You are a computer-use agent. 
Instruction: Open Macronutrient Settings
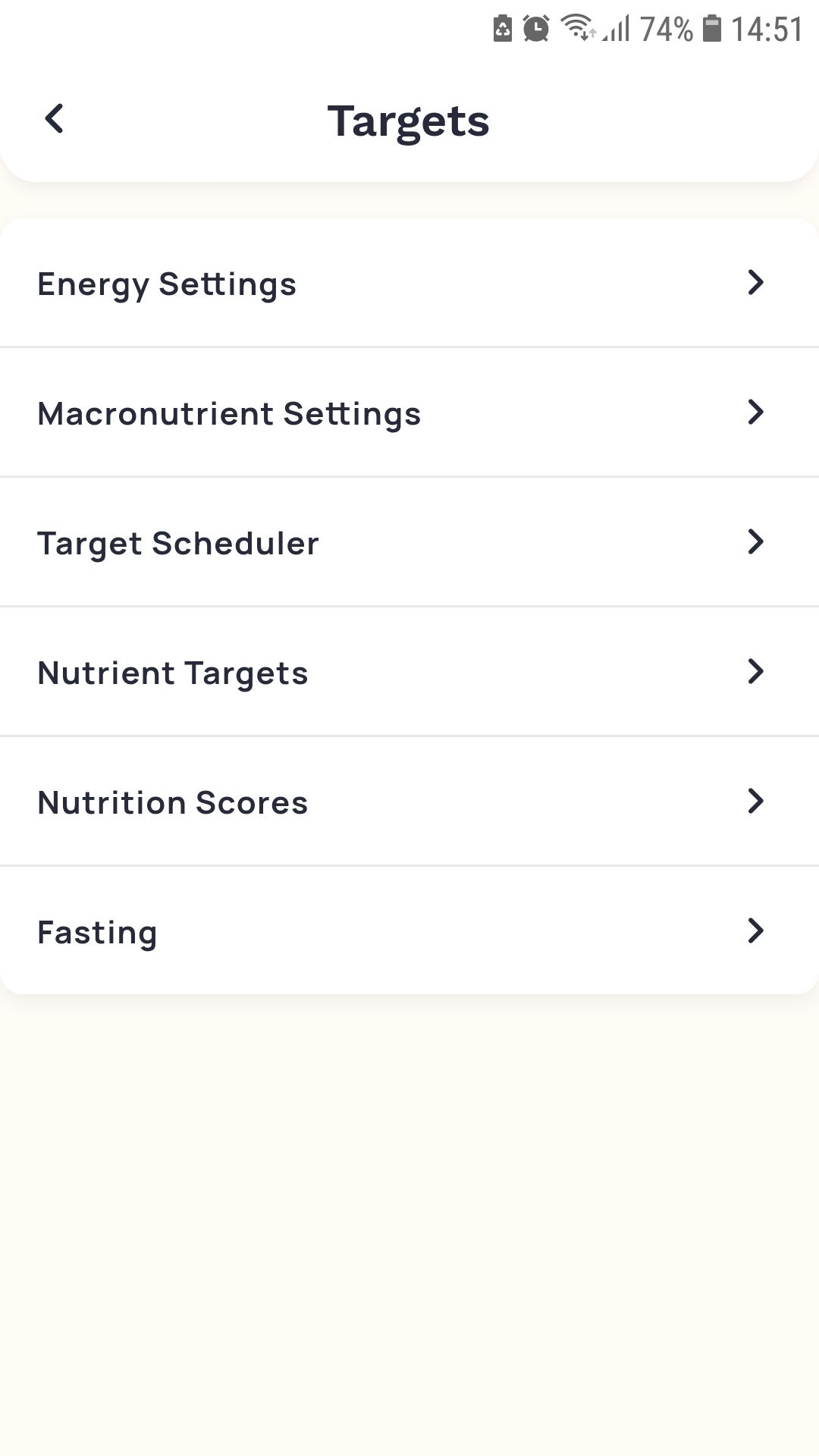click(x=409, y=413)
